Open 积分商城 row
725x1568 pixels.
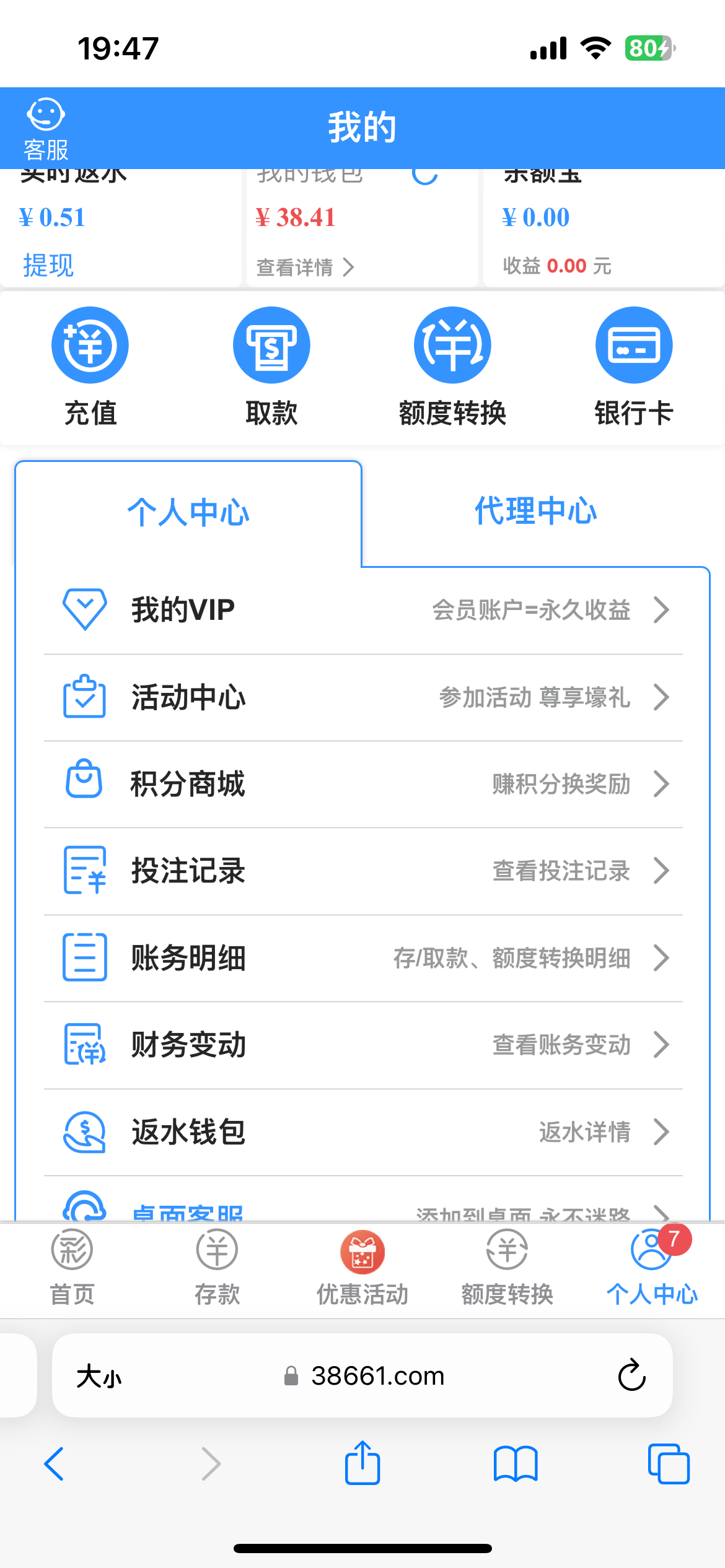[x=363, y=784]
